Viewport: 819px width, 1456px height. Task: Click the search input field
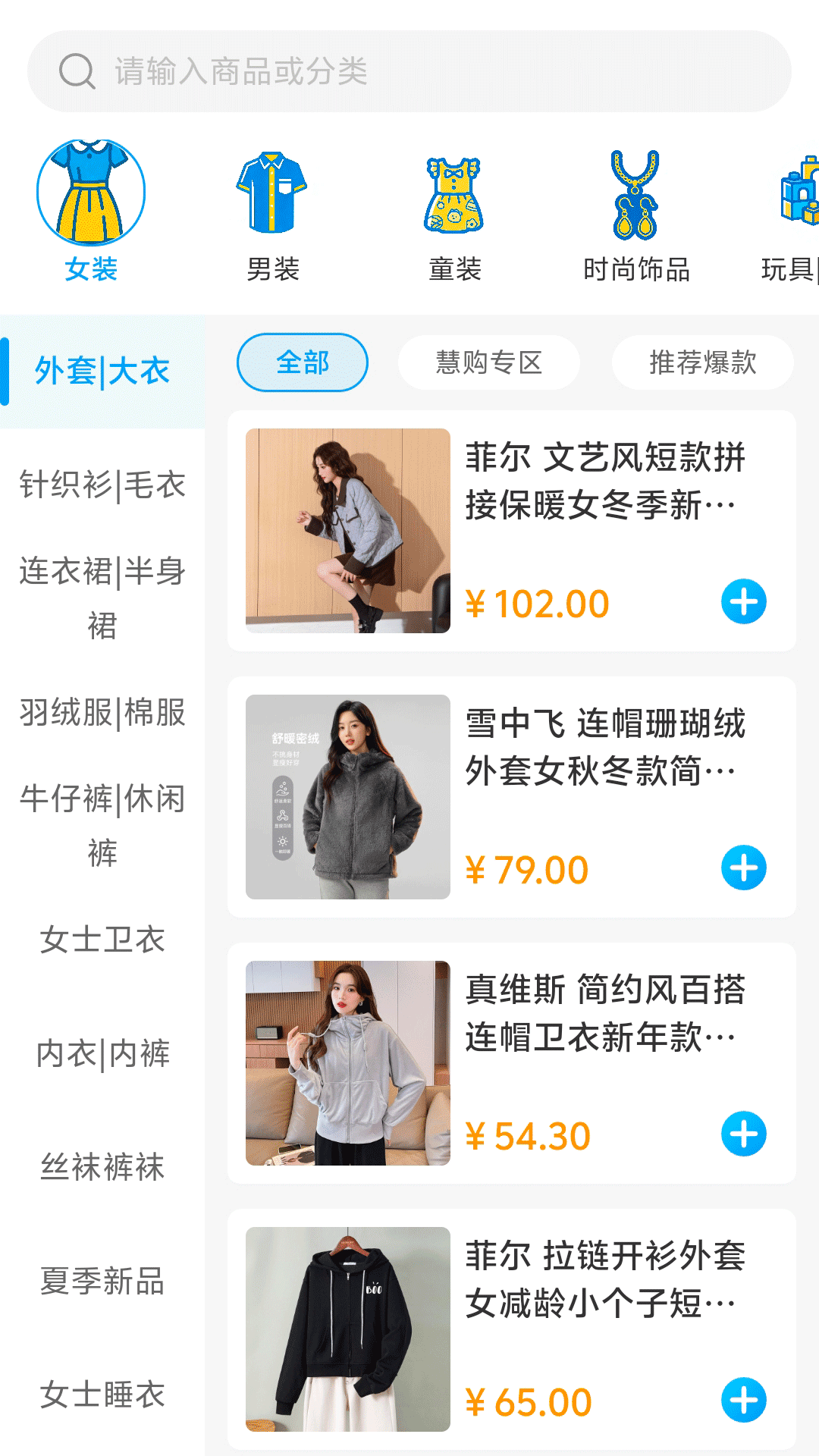tap(409, 73)
